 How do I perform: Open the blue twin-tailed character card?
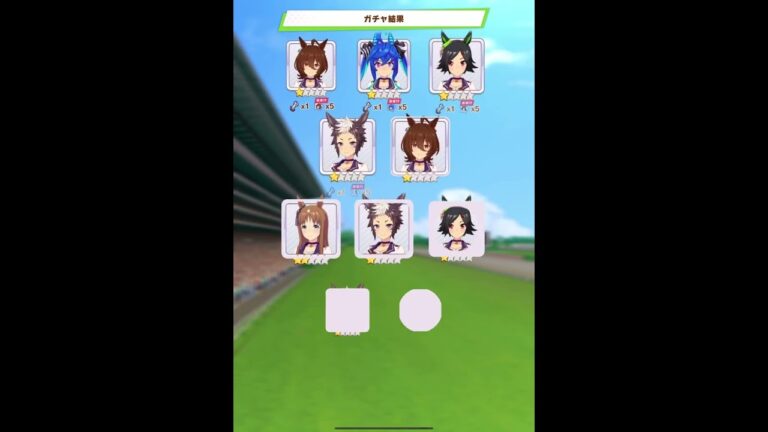(384, 65)
